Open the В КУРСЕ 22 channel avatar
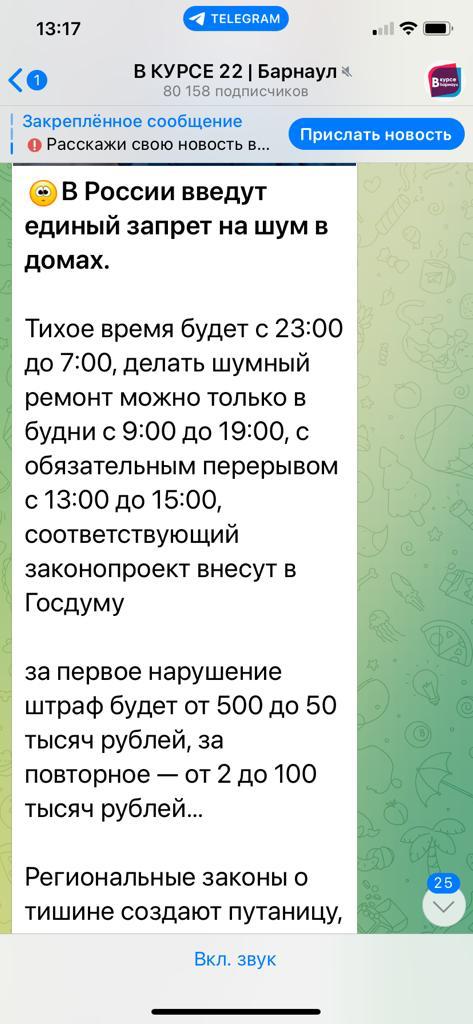The height and width of the screenshot is (1024, 473). 445,80
